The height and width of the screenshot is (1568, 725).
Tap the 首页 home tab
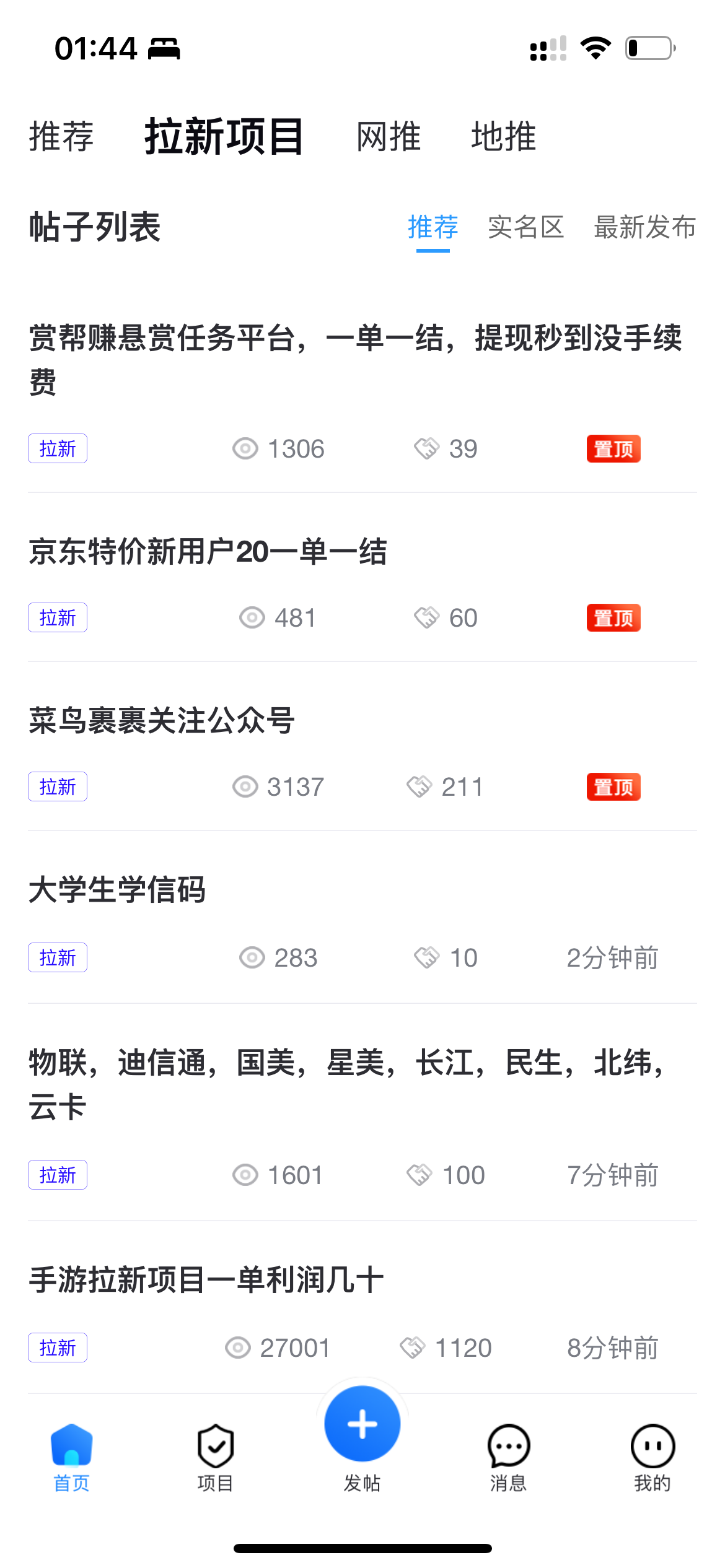71,1458
